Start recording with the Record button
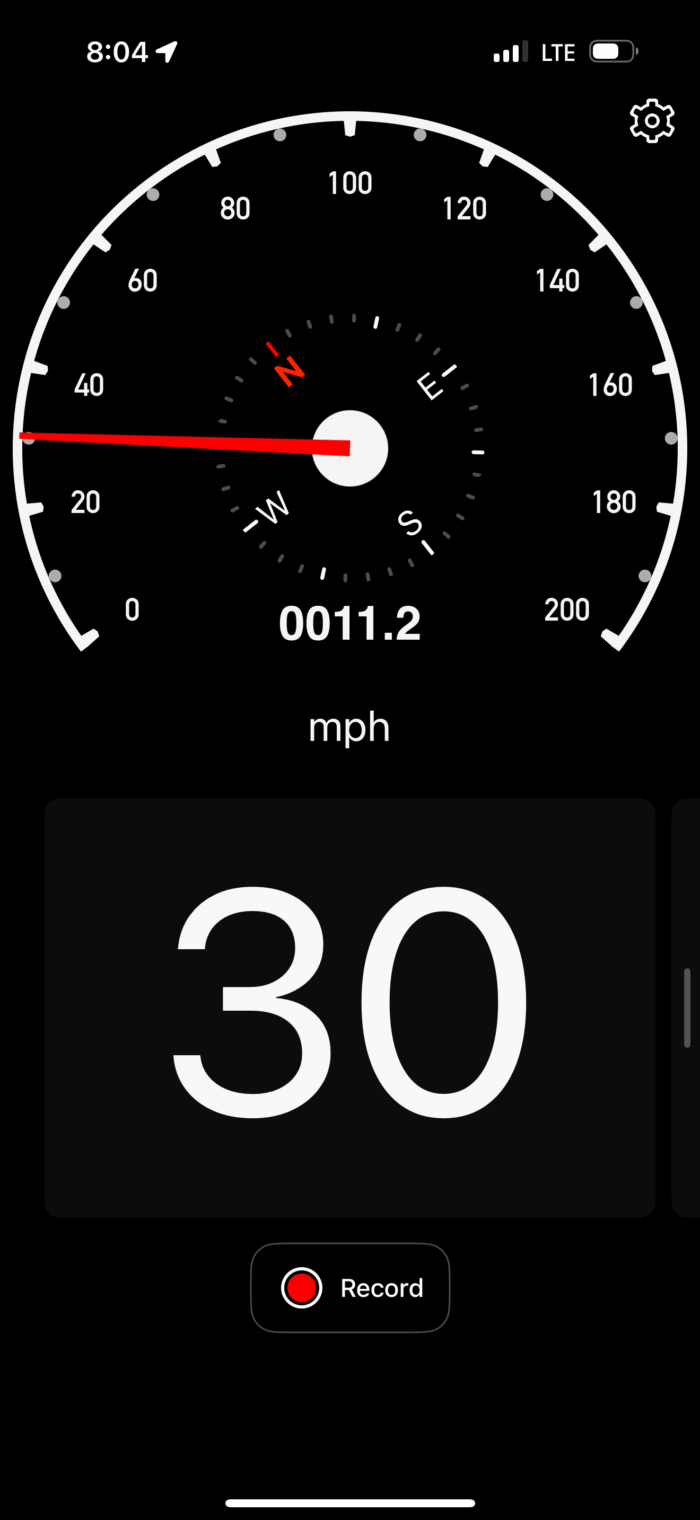 350,1288
